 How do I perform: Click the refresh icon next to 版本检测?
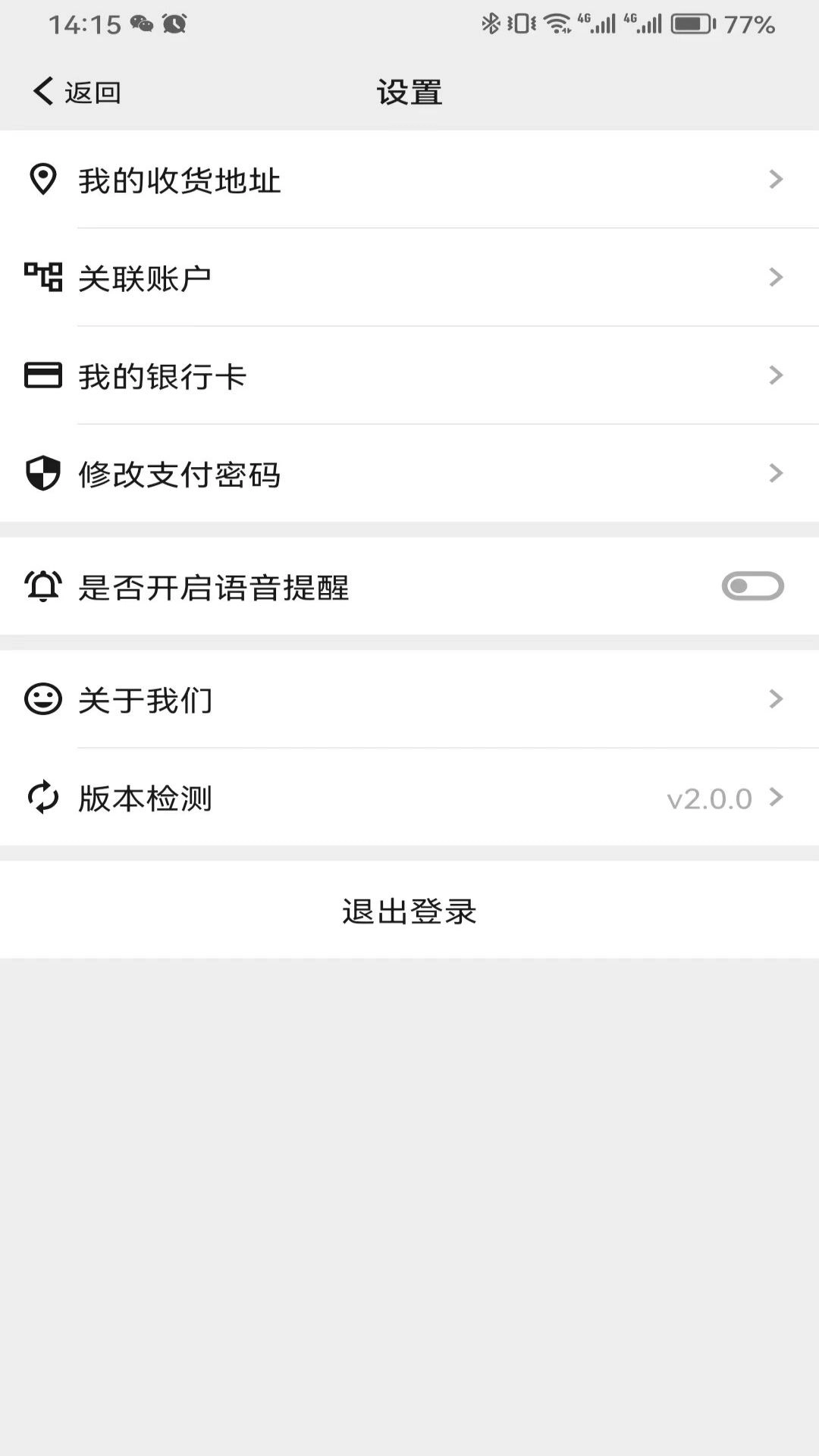43,798
